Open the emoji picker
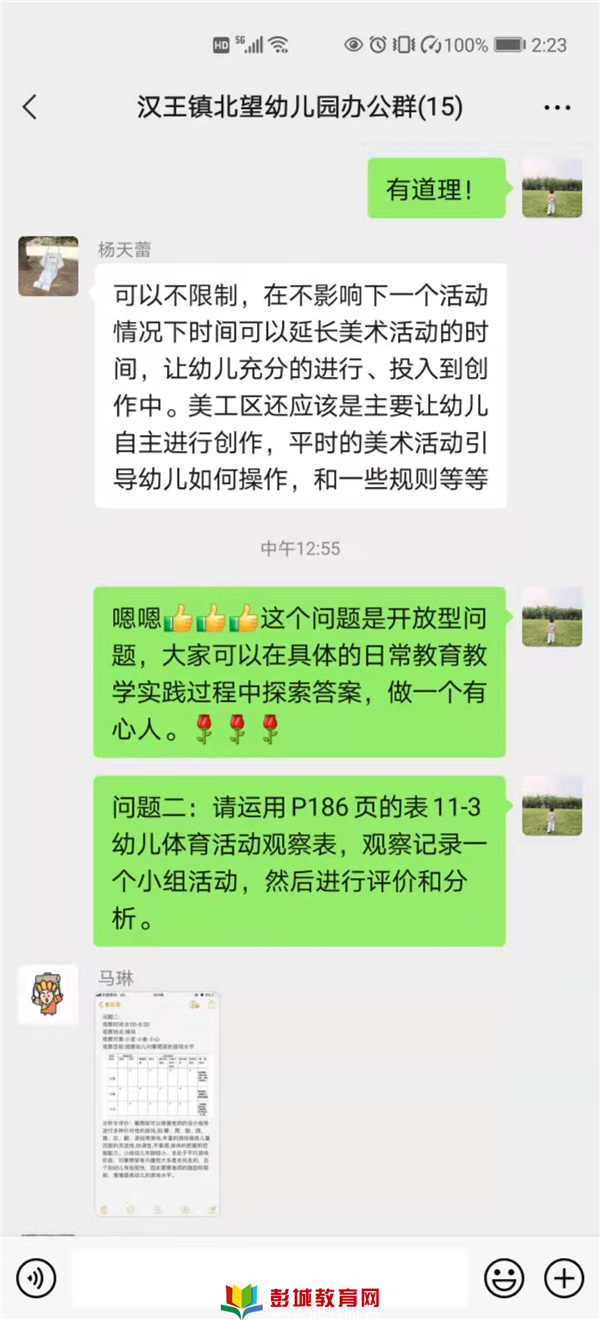The image size is (600, 1320). tap(504, 1277)
